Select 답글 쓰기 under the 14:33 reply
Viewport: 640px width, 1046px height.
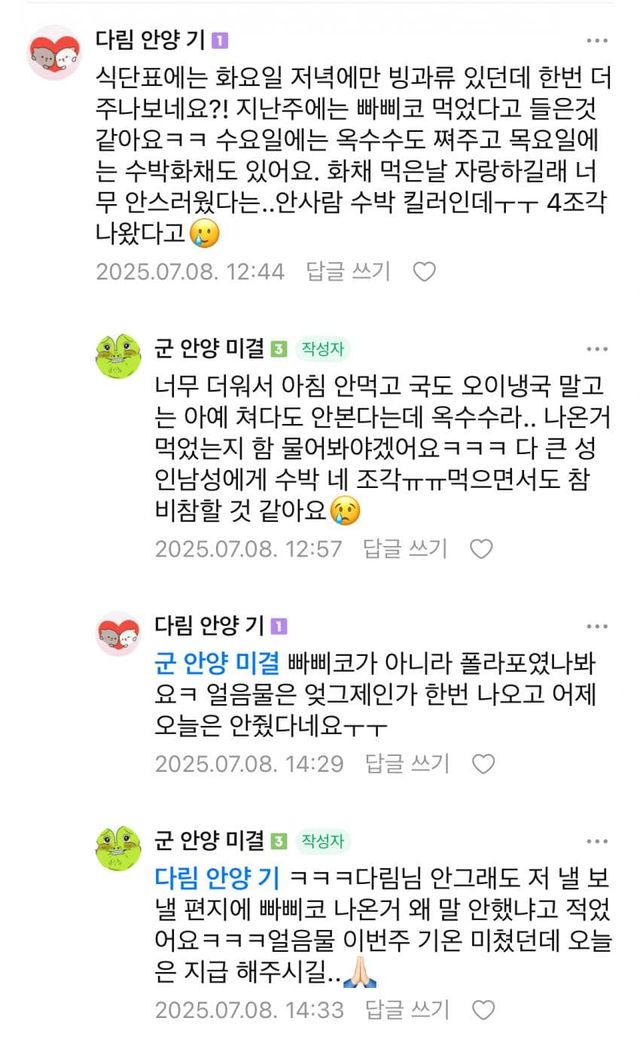405,1010
